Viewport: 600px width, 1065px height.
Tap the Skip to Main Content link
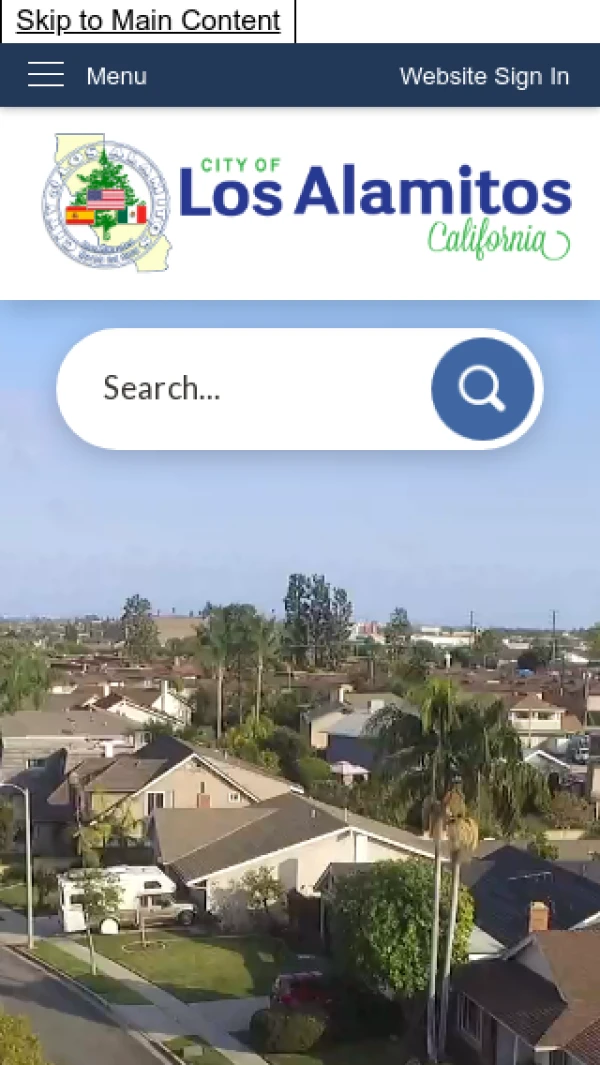148,21
